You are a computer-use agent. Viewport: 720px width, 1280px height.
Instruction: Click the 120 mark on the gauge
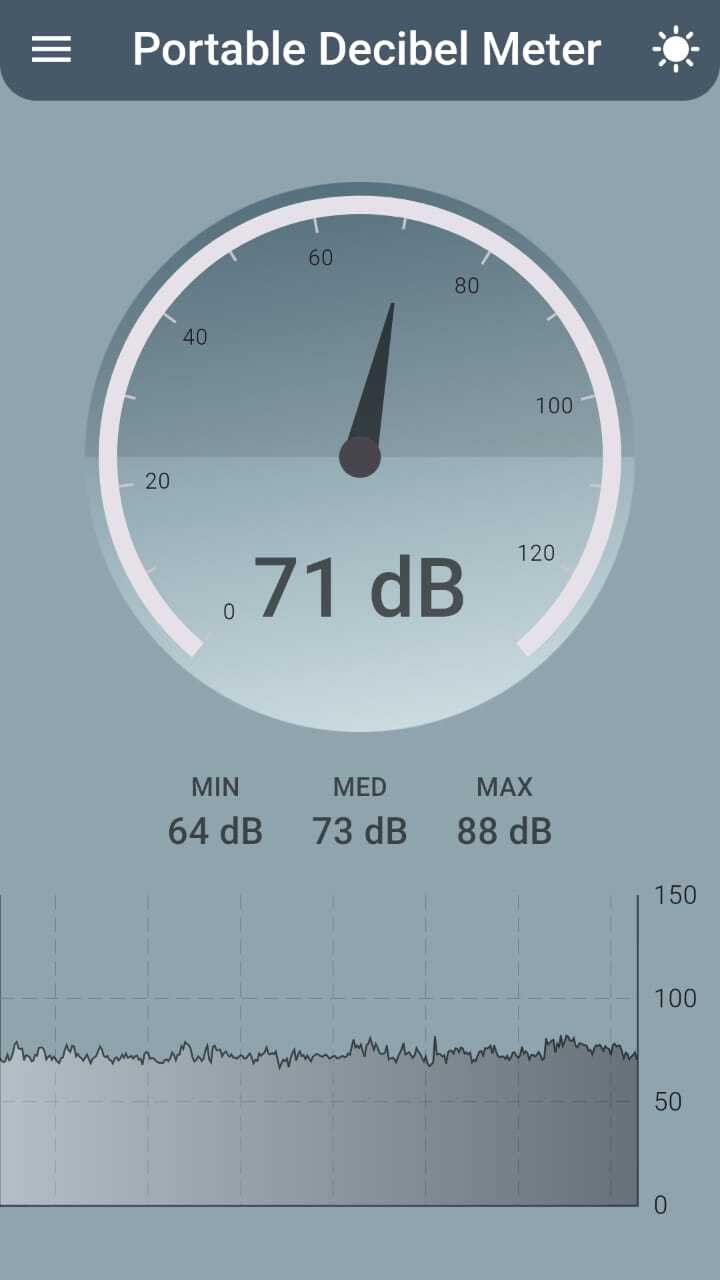pos(538,552)
